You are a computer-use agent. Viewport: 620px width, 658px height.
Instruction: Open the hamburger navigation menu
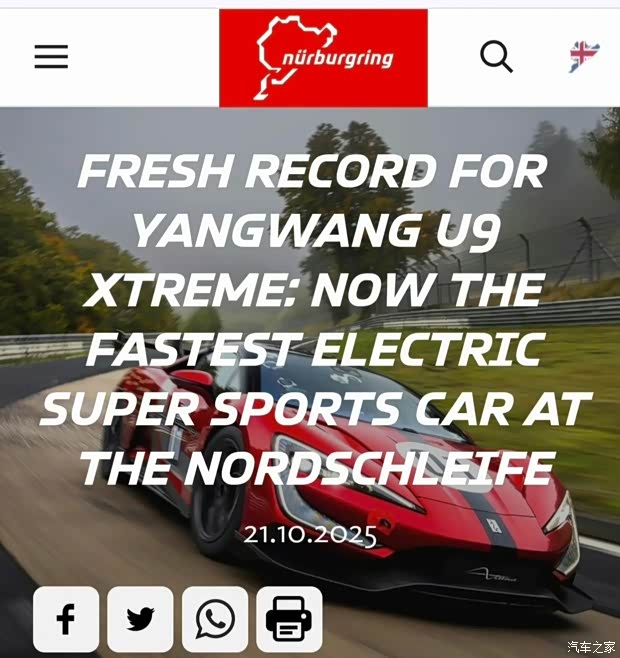pyautogui.click(x=51, y=57)
